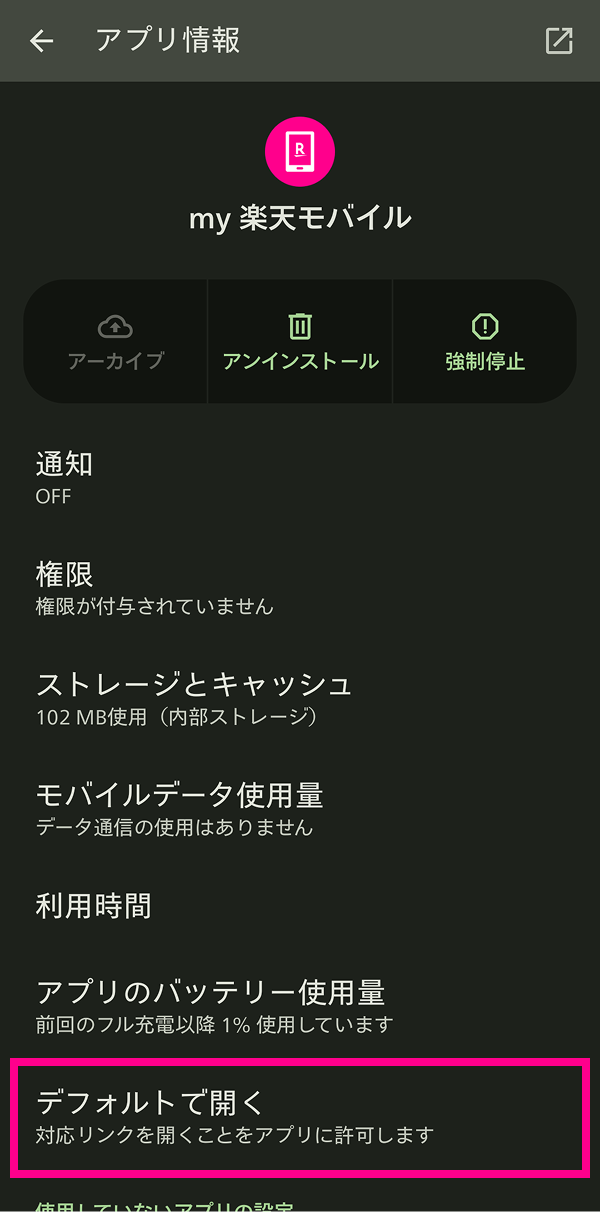Go back using the top arrow
Screen dimensions: 600x1212
click(x=41, y=41)
